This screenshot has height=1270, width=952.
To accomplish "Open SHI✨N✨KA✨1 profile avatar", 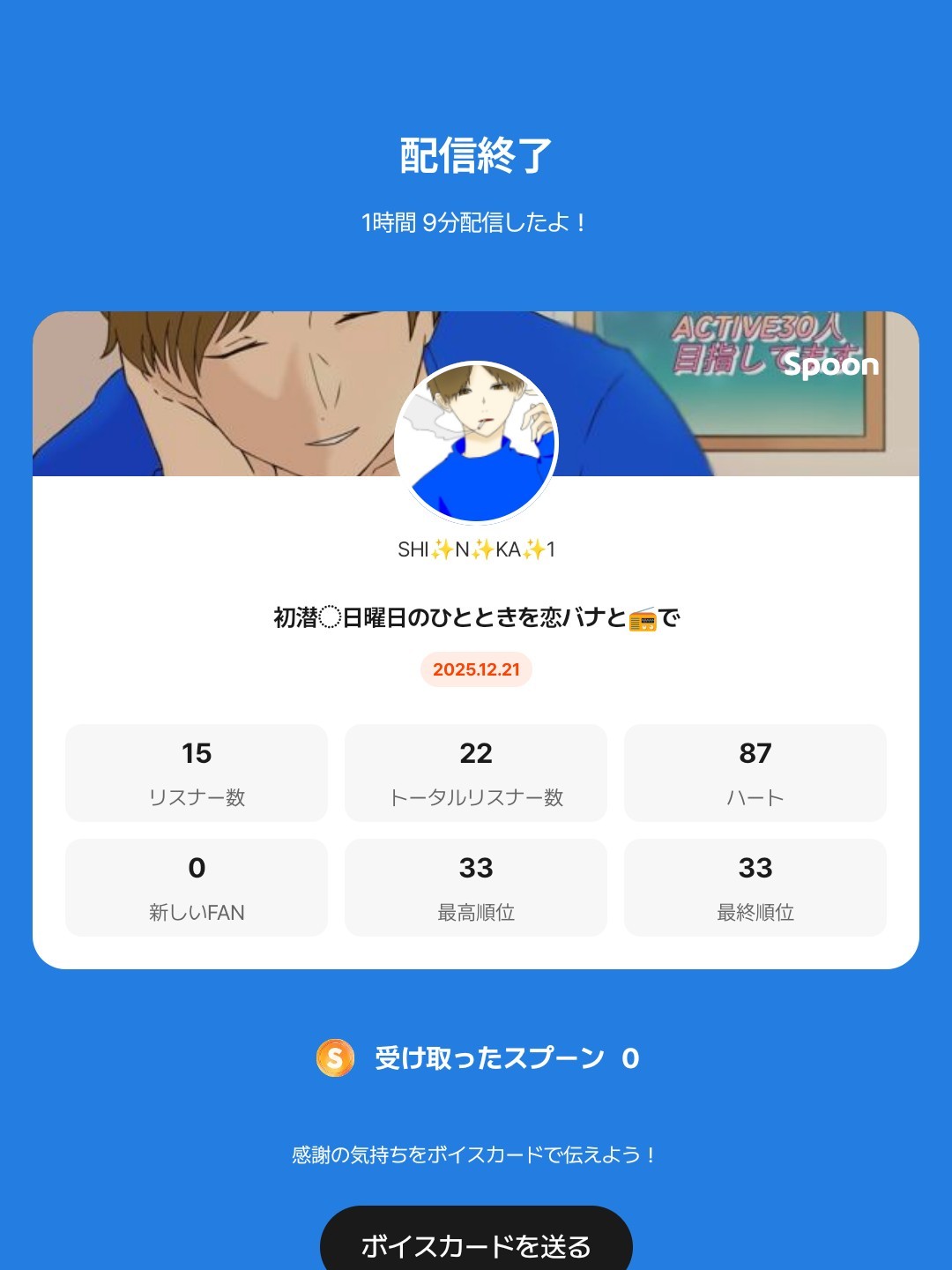I will point(476,443).
